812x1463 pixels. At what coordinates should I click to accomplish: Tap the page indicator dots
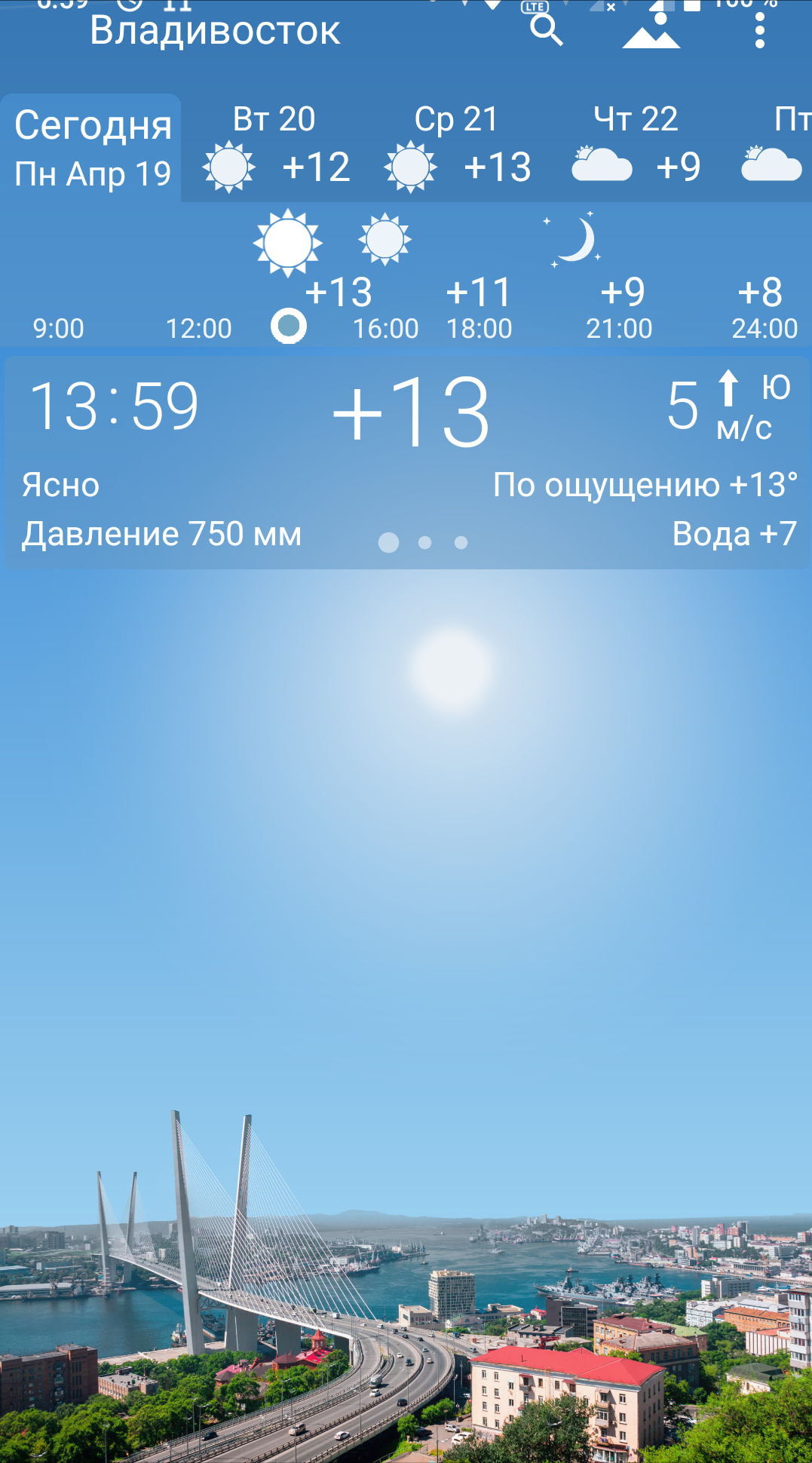click(424, 542)
